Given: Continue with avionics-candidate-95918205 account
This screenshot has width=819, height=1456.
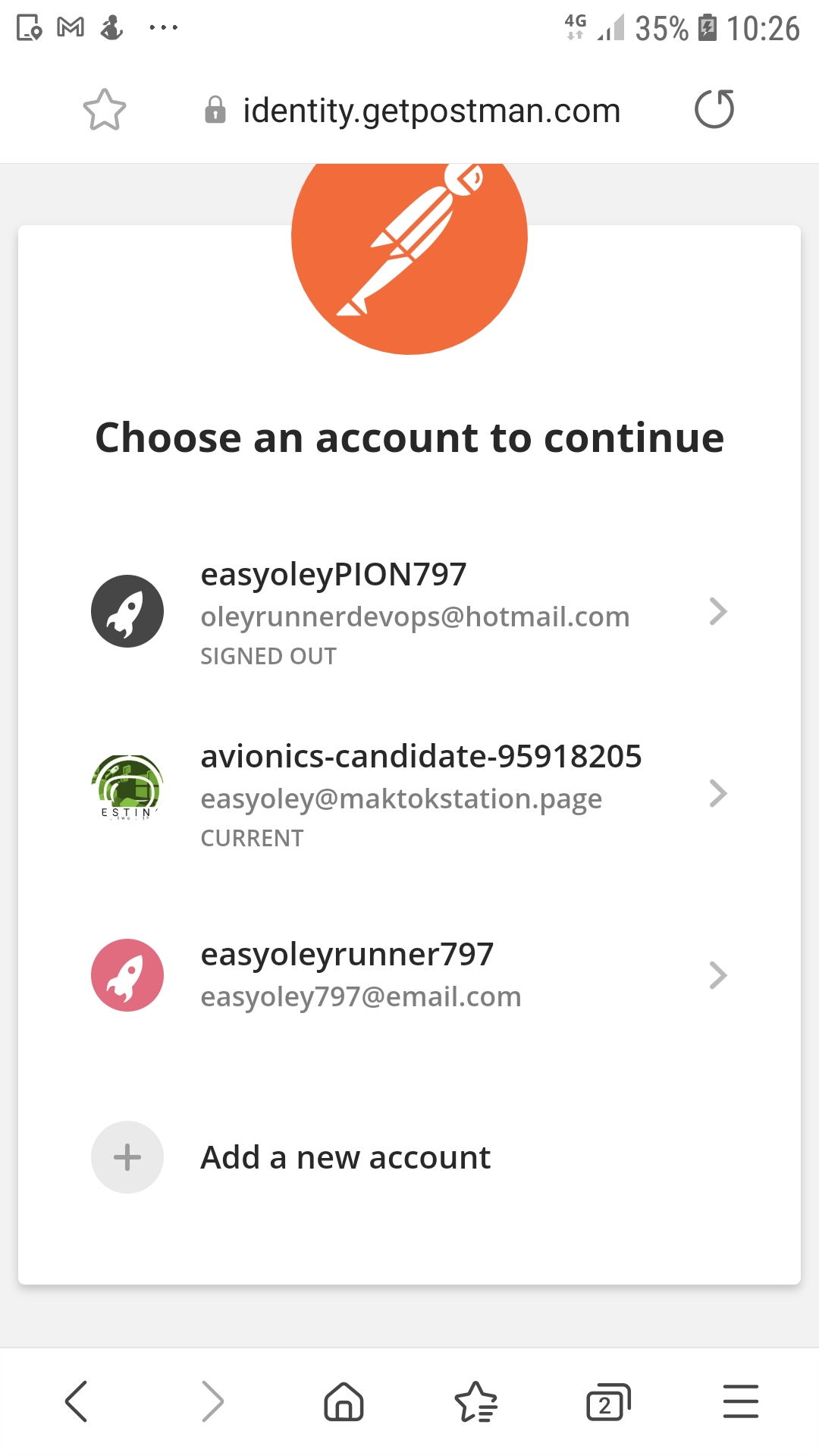Looking at the screenshot, I should click(x=409, y=793).
